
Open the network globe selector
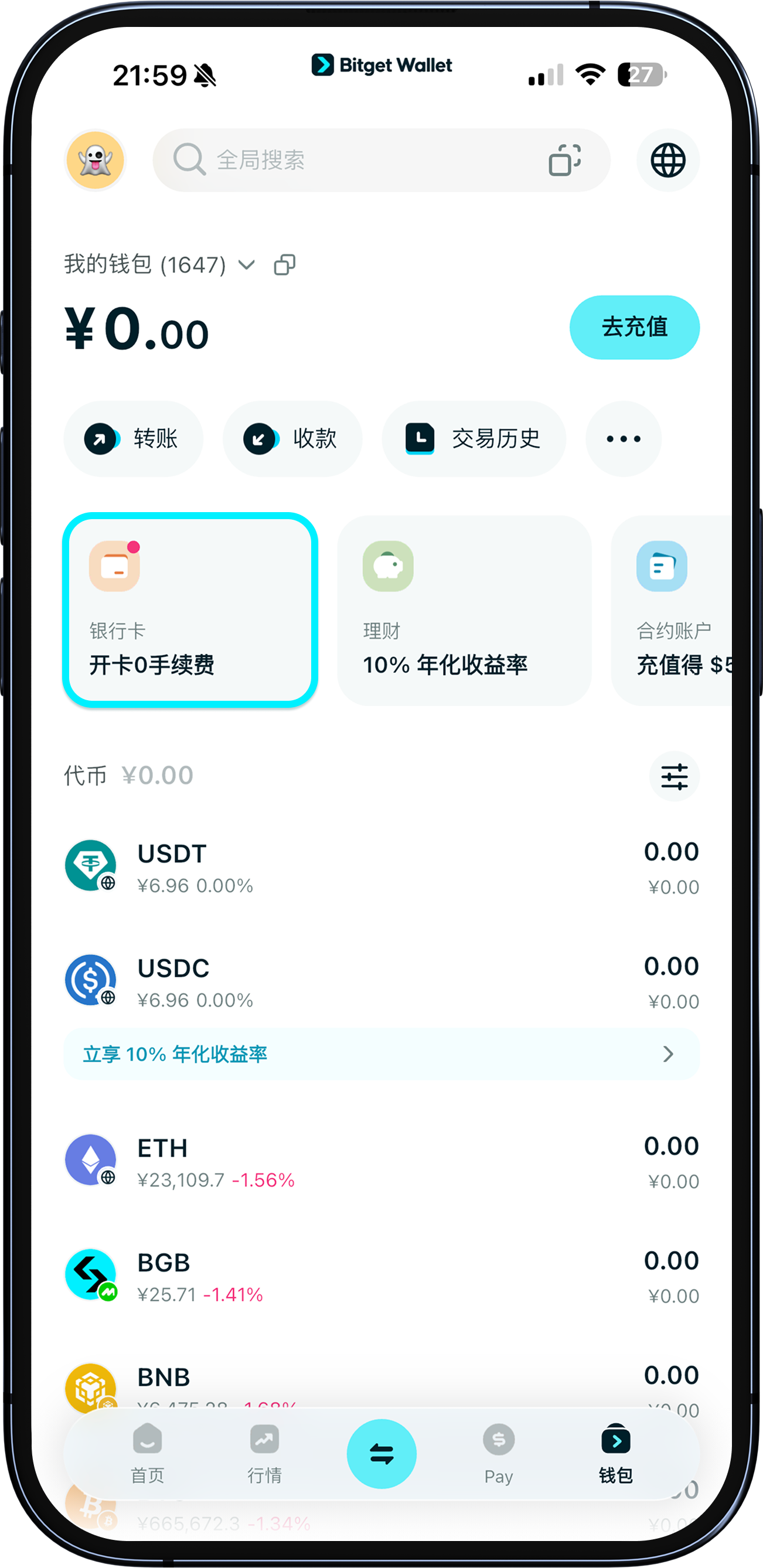[667, 160]
